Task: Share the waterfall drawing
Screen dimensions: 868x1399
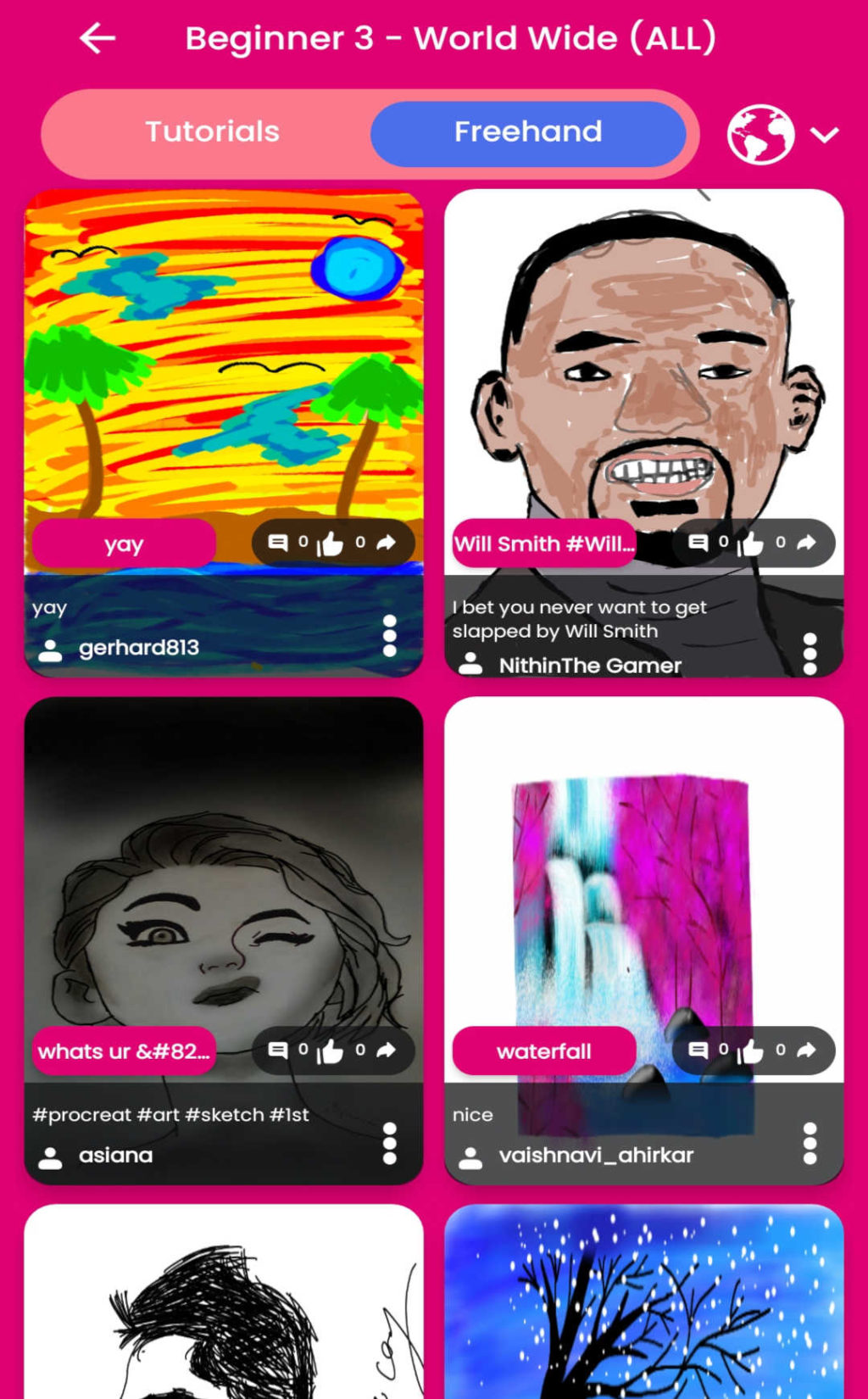Action: (x=806, y=1051)
